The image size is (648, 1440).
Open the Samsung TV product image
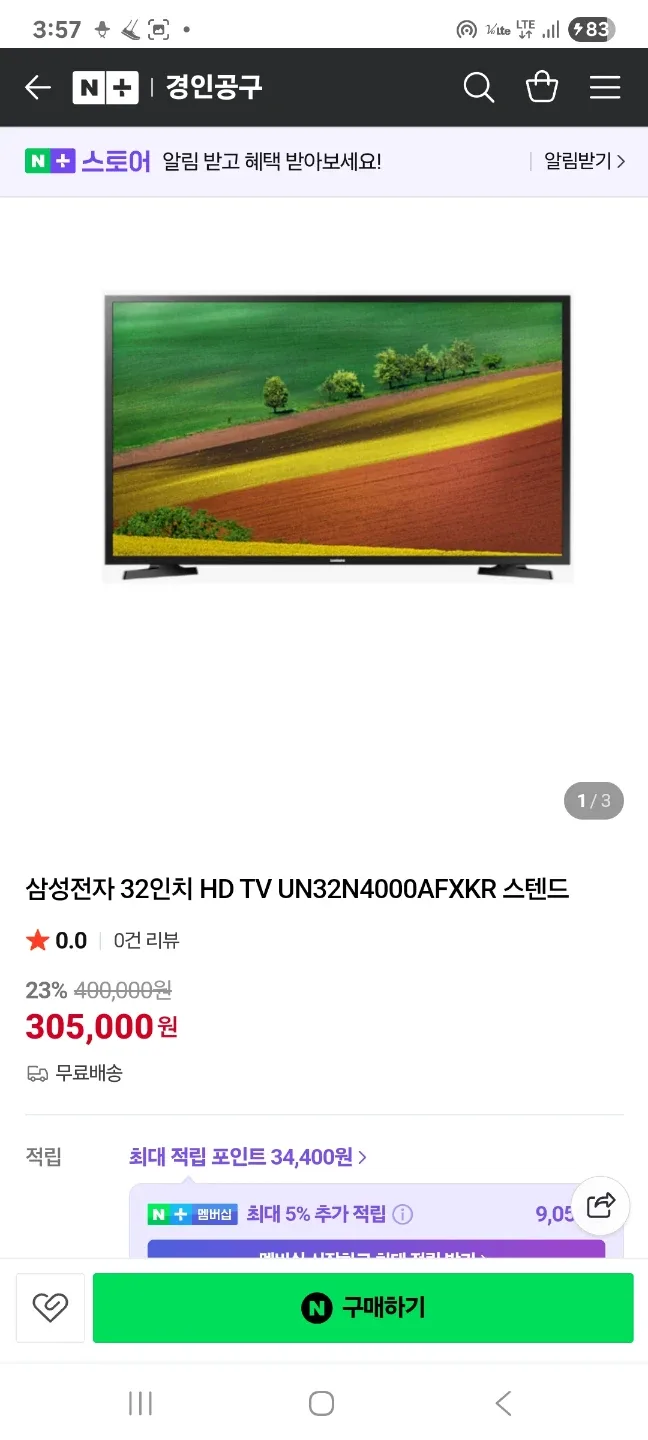[337, 436]
